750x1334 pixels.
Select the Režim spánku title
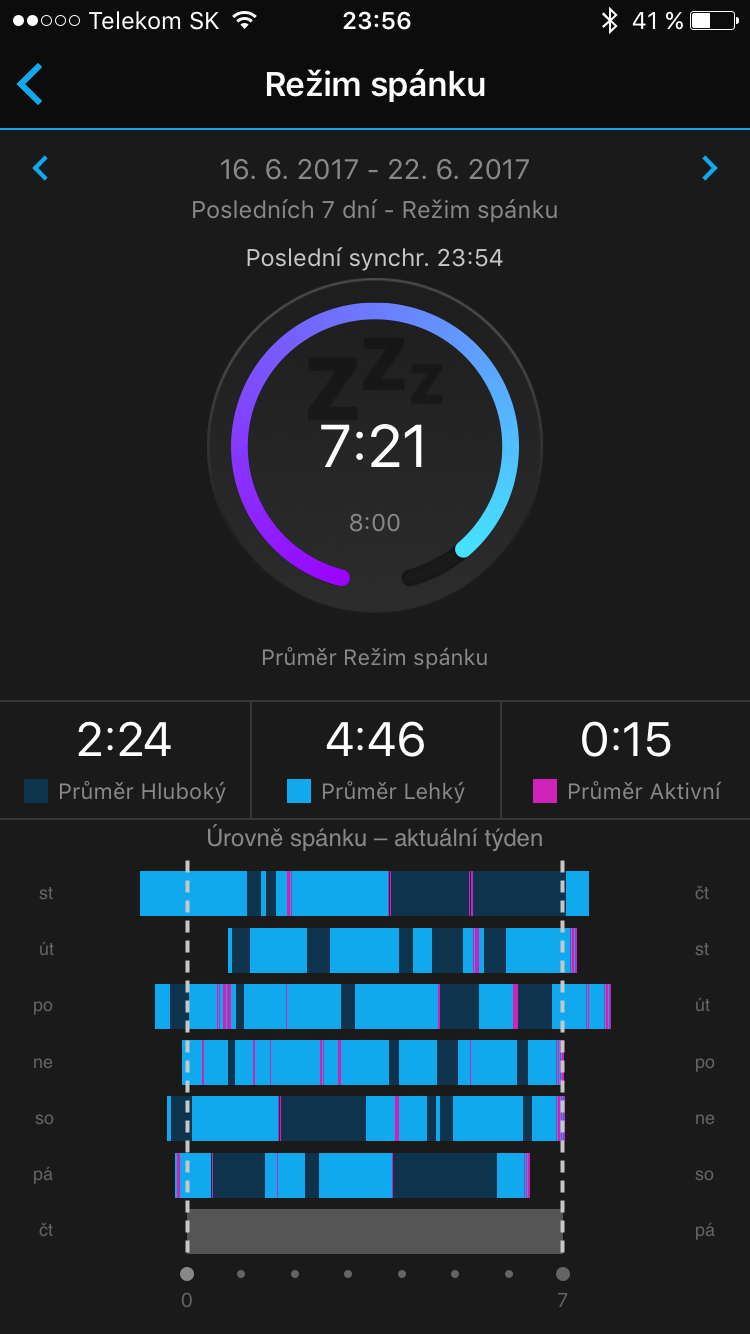(x=375, y=85)
